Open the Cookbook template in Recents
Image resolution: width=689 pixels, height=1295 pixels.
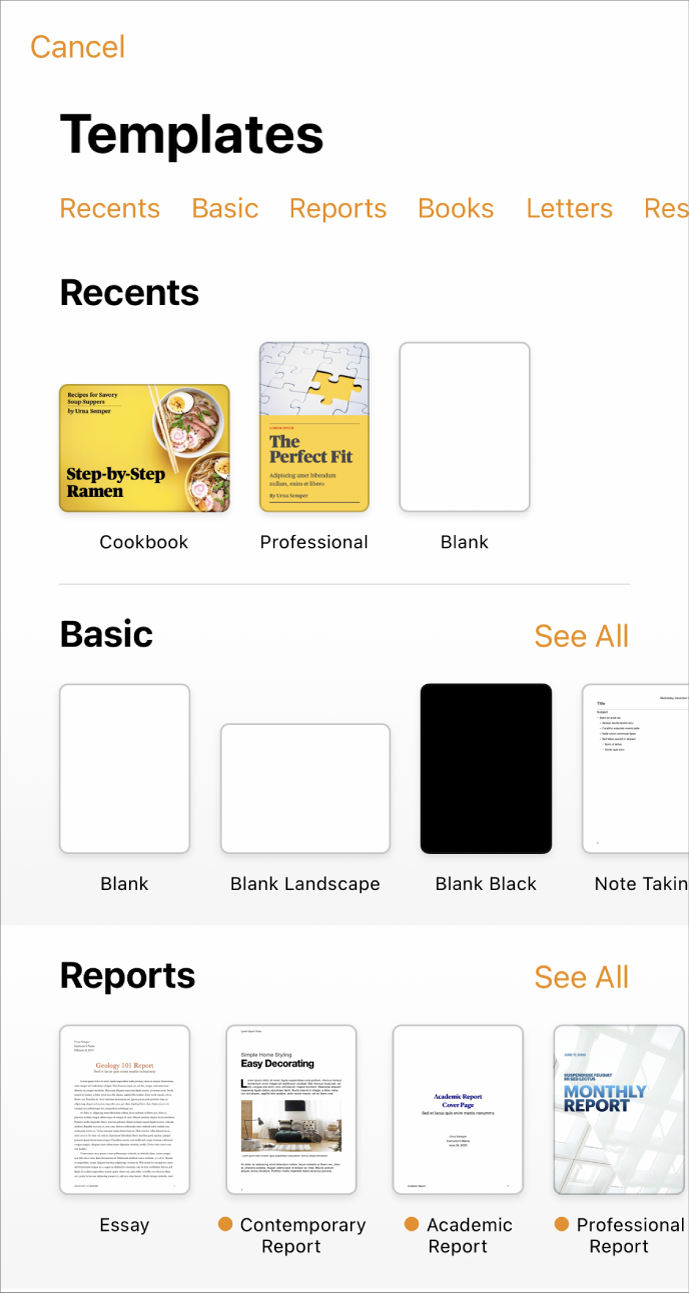click(x=144, y=448)
